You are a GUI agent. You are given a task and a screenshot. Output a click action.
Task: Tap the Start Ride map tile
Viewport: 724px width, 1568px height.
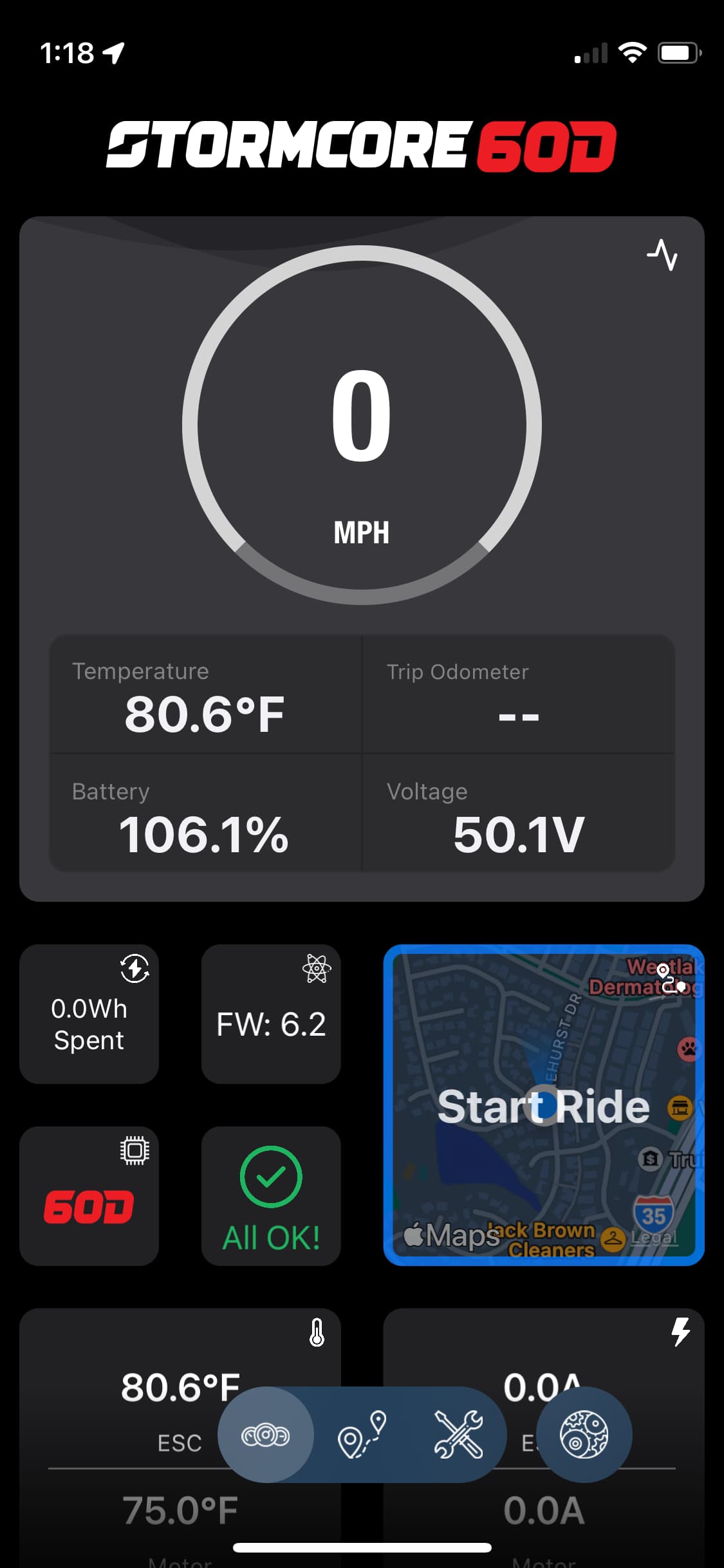[x=544, y=1105]
